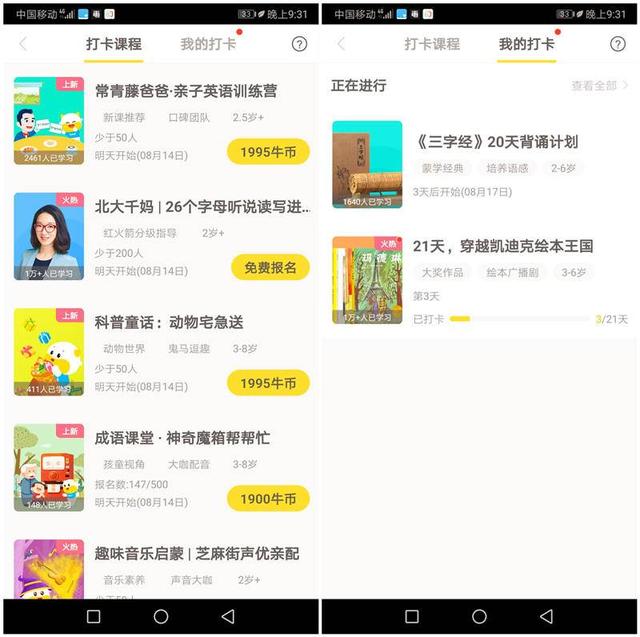Screen dimensions: 640x637
Task: Tap 免费报名 for 北大千妈 course
Action: click(x=268, y=268)
